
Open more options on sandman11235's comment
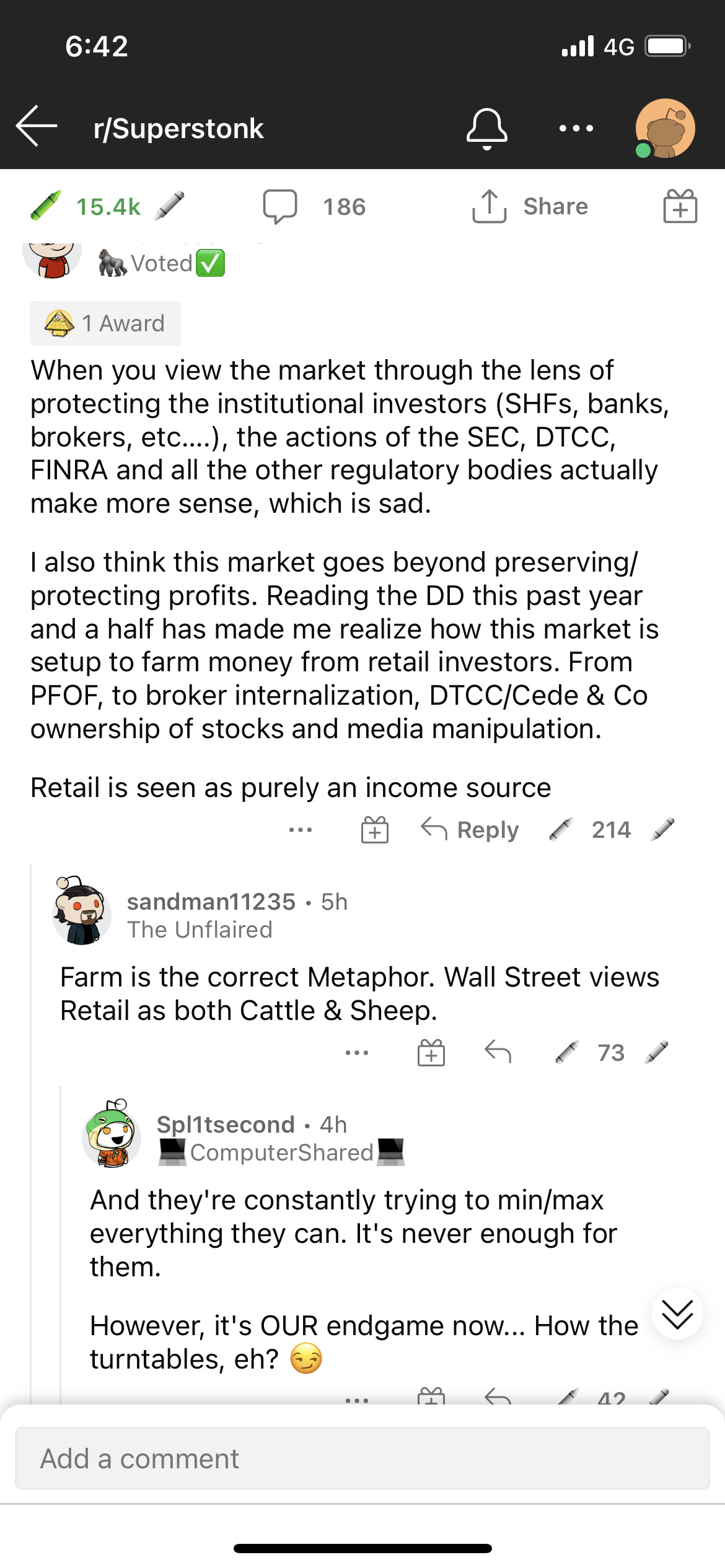click(357, 1052)
